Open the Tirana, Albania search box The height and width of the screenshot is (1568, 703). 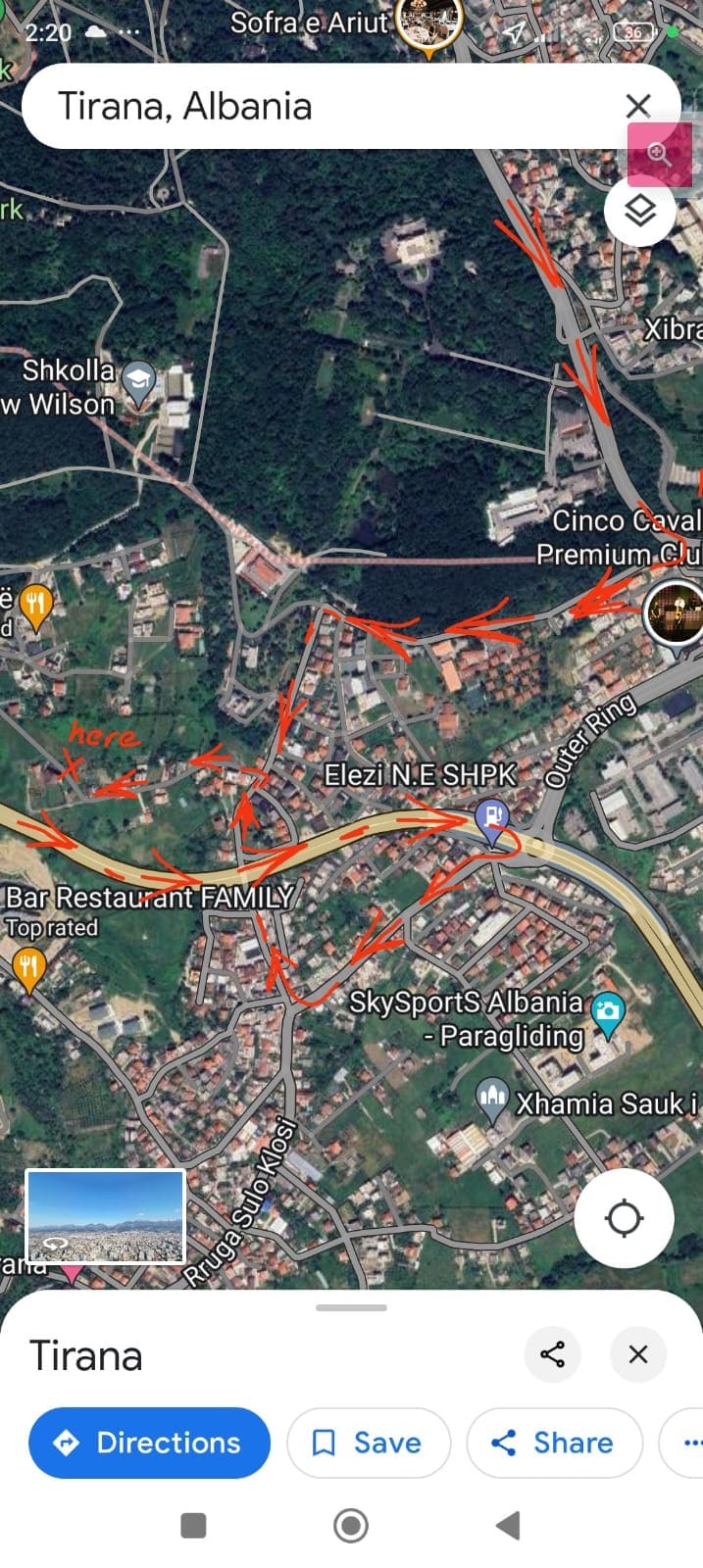(x=294, y=106)
